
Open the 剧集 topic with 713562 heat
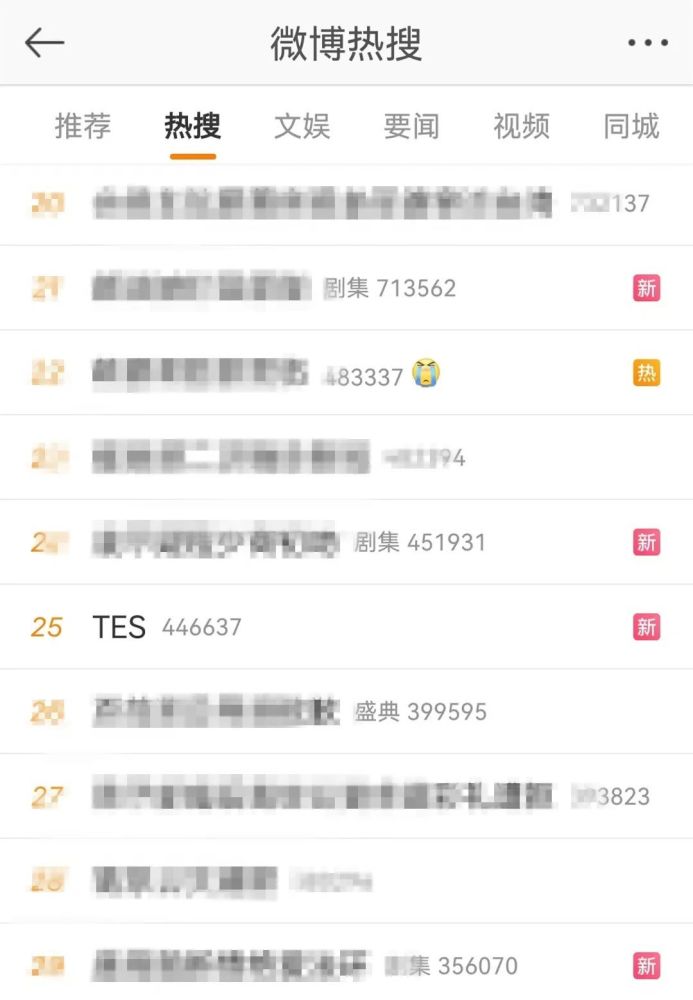(200, 288)
